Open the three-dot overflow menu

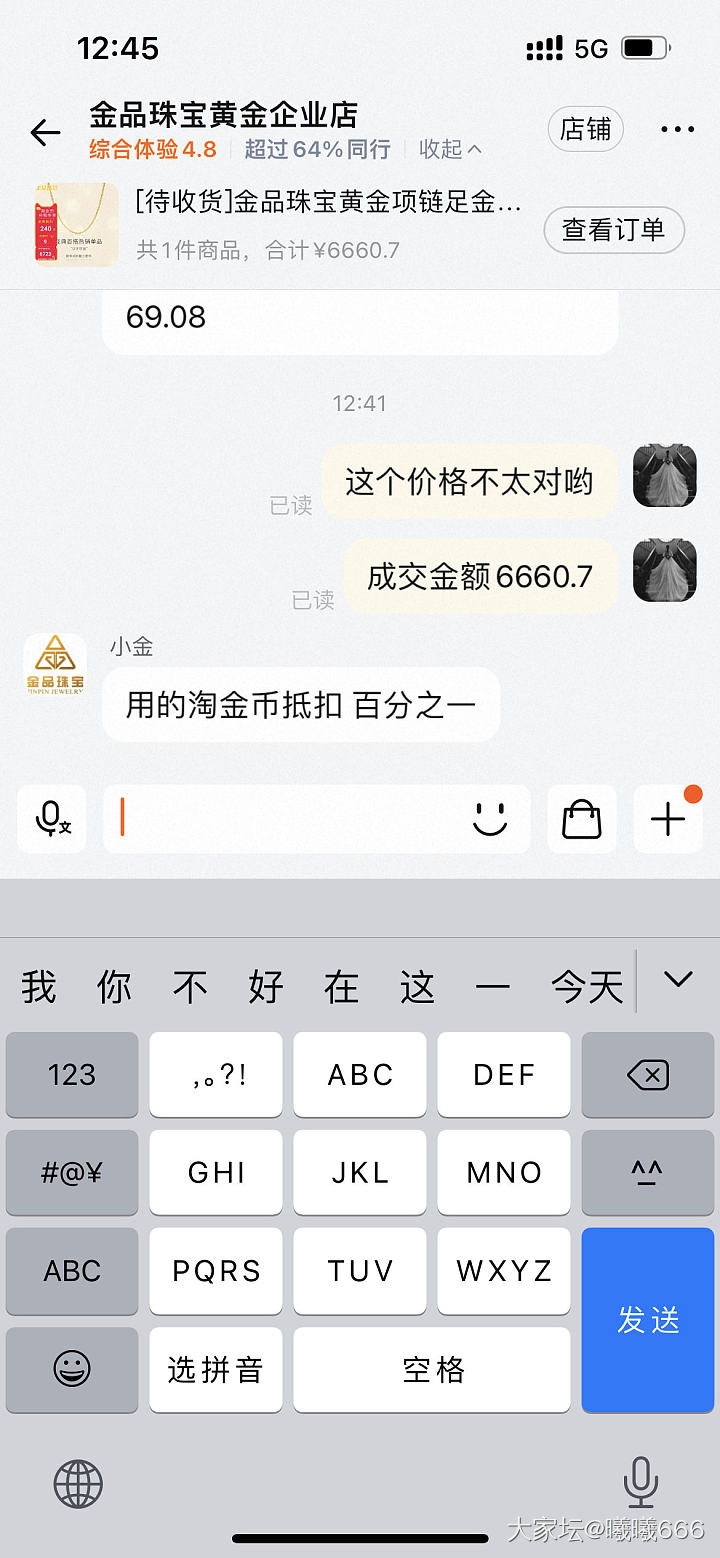(x=677, y=130)
